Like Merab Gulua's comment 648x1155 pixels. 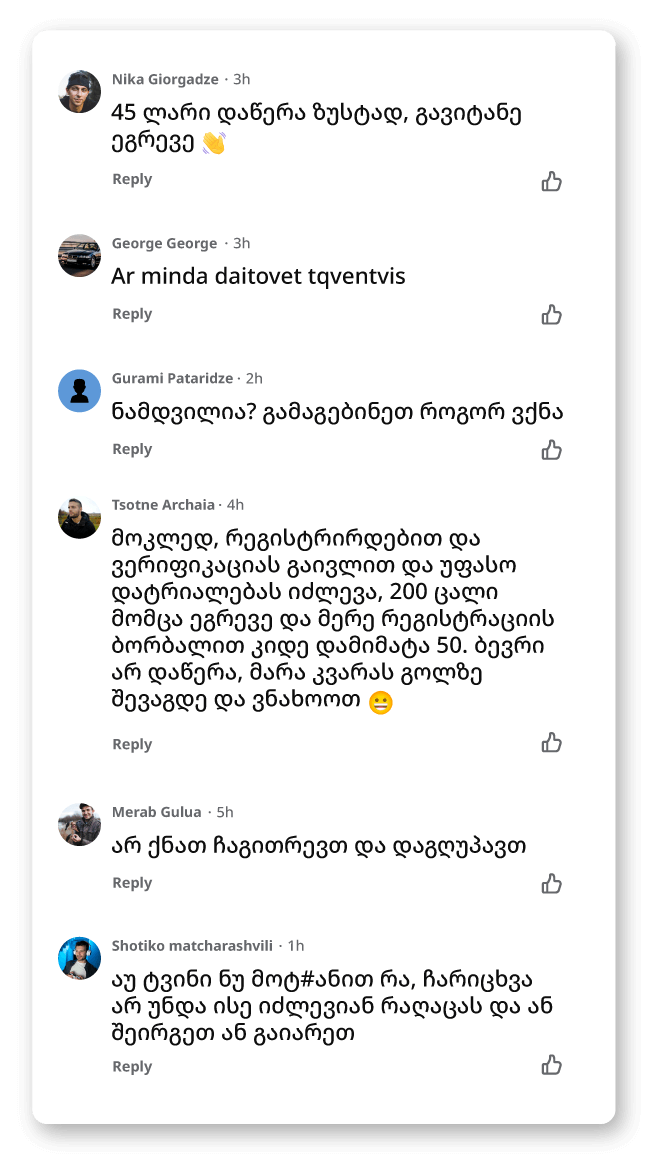pos(552,884)
